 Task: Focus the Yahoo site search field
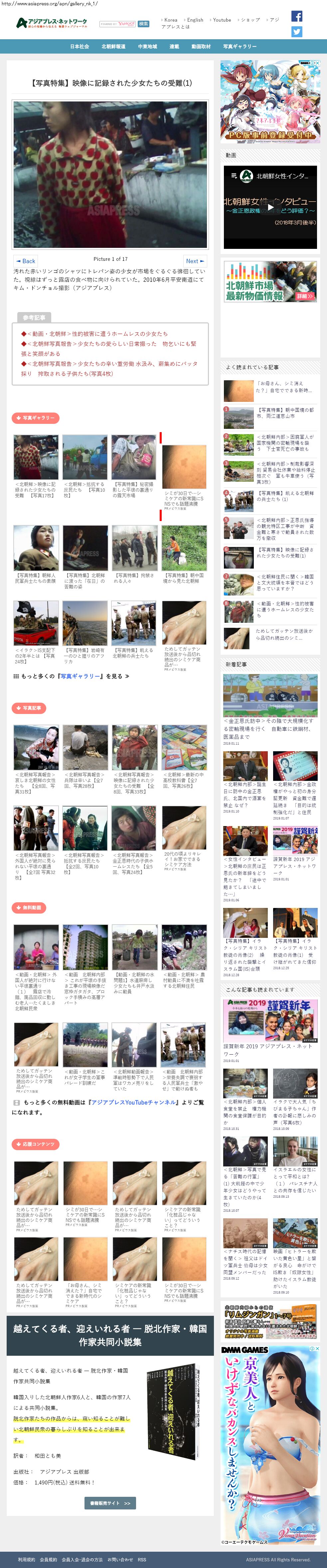pos(117,24)
